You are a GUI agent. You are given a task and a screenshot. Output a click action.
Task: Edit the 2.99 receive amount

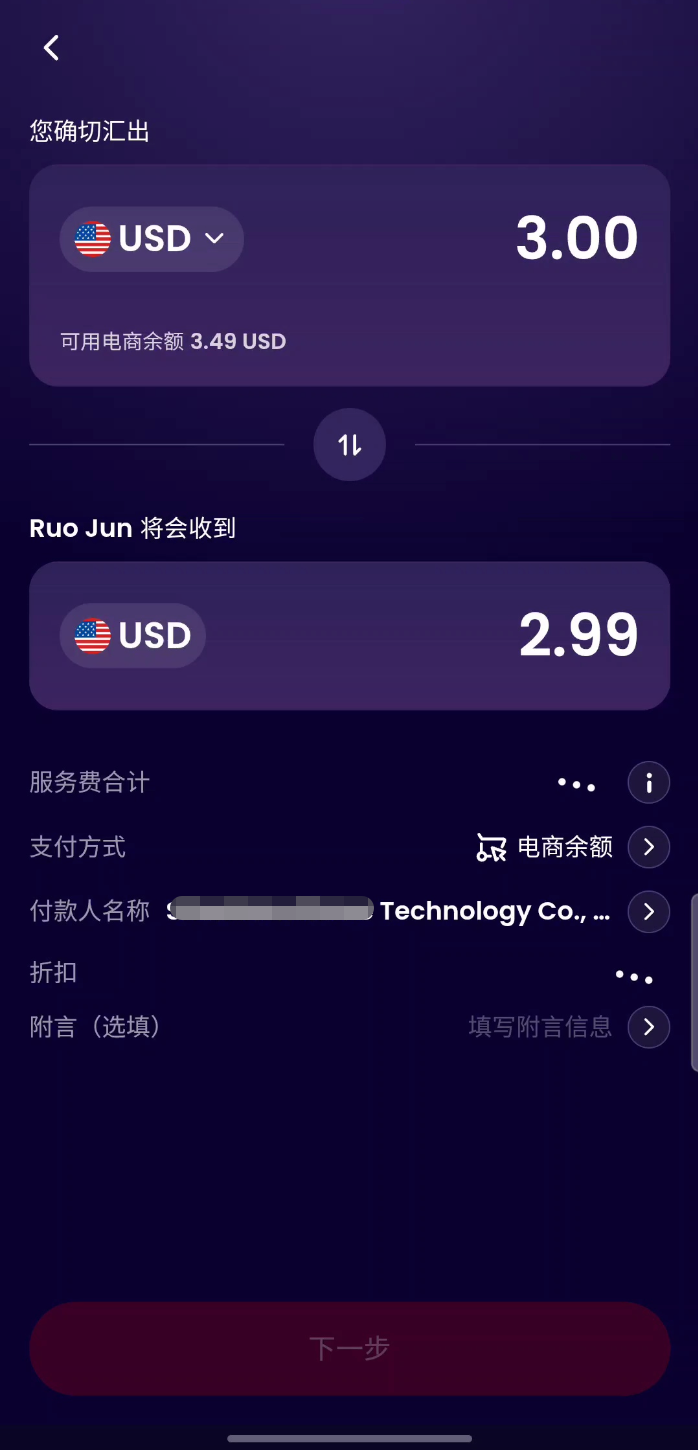[578, 635]
